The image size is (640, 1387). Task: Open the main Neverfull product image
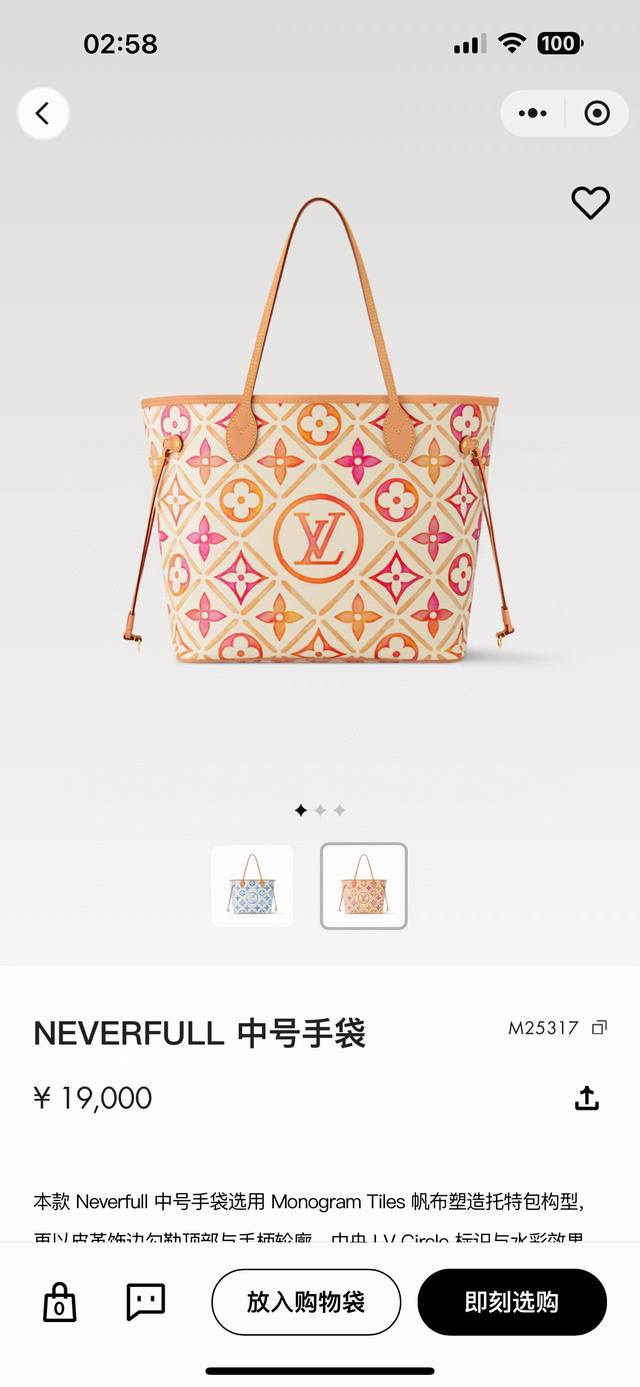[320, 480]
